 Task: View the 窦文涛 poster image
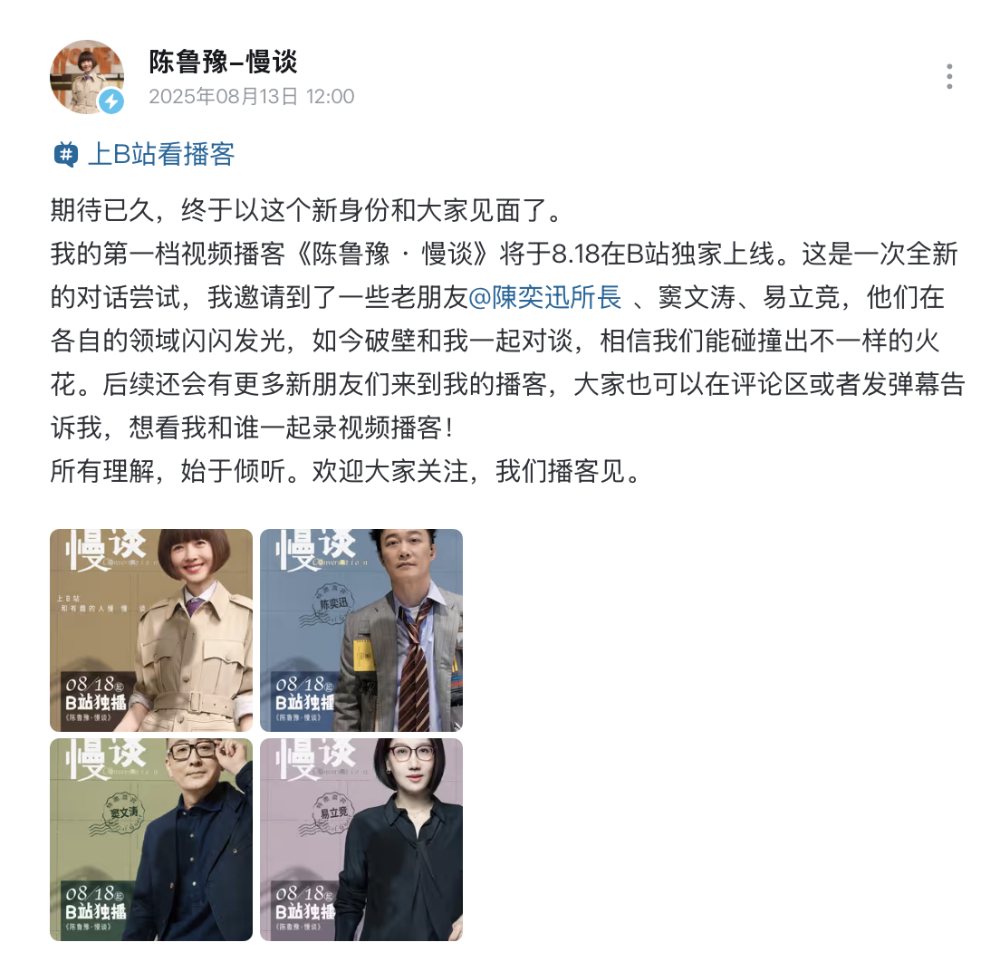[x=152, y=839]
